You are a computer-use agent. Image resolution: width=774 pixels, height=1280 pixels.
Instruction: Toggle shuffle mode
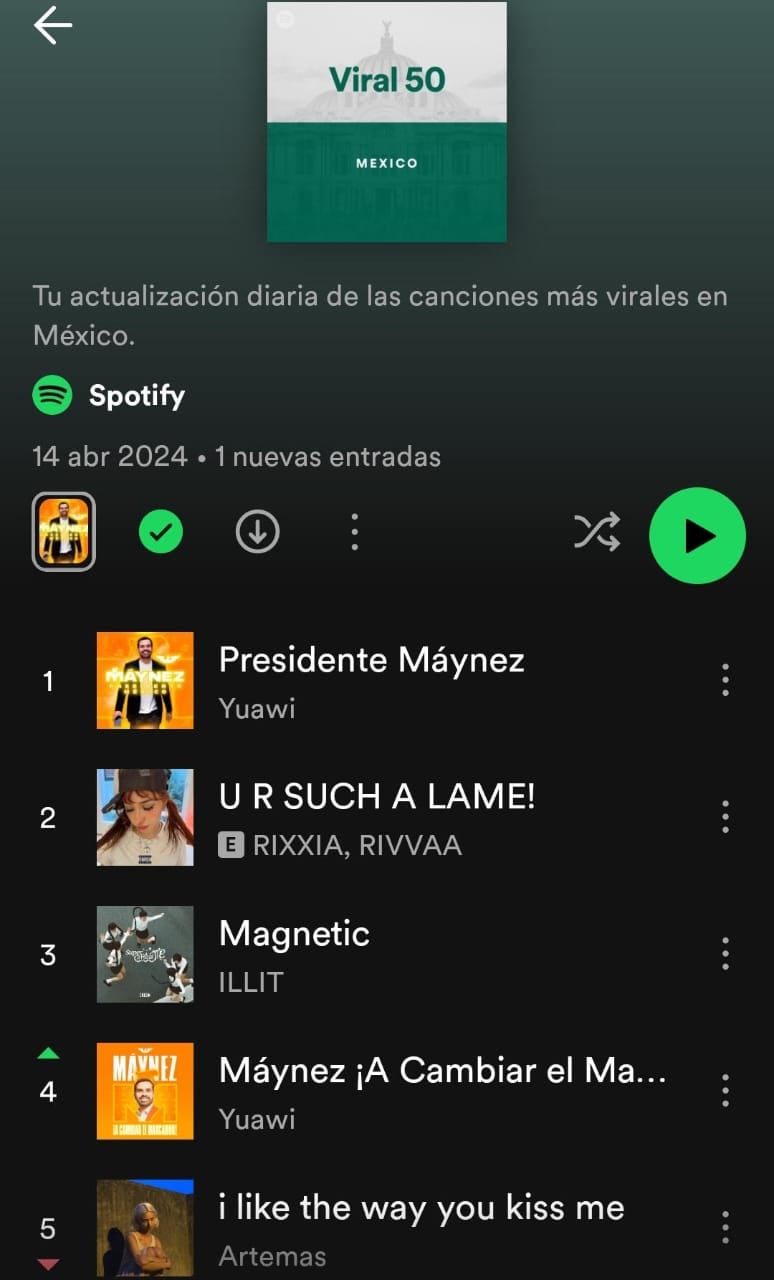click(x=597, y=532)
